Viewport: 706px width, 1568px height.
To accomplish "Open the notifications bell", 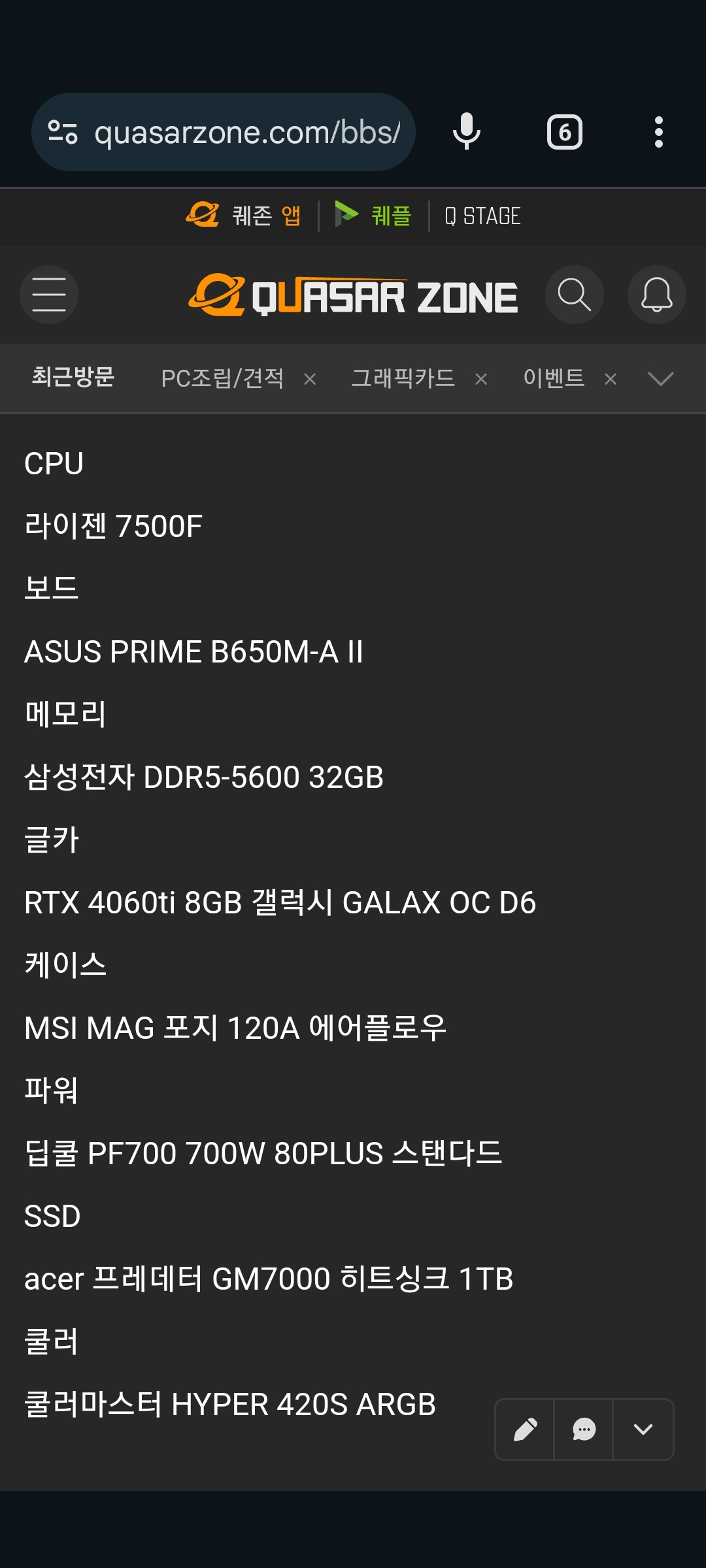I will click(657, 295).
